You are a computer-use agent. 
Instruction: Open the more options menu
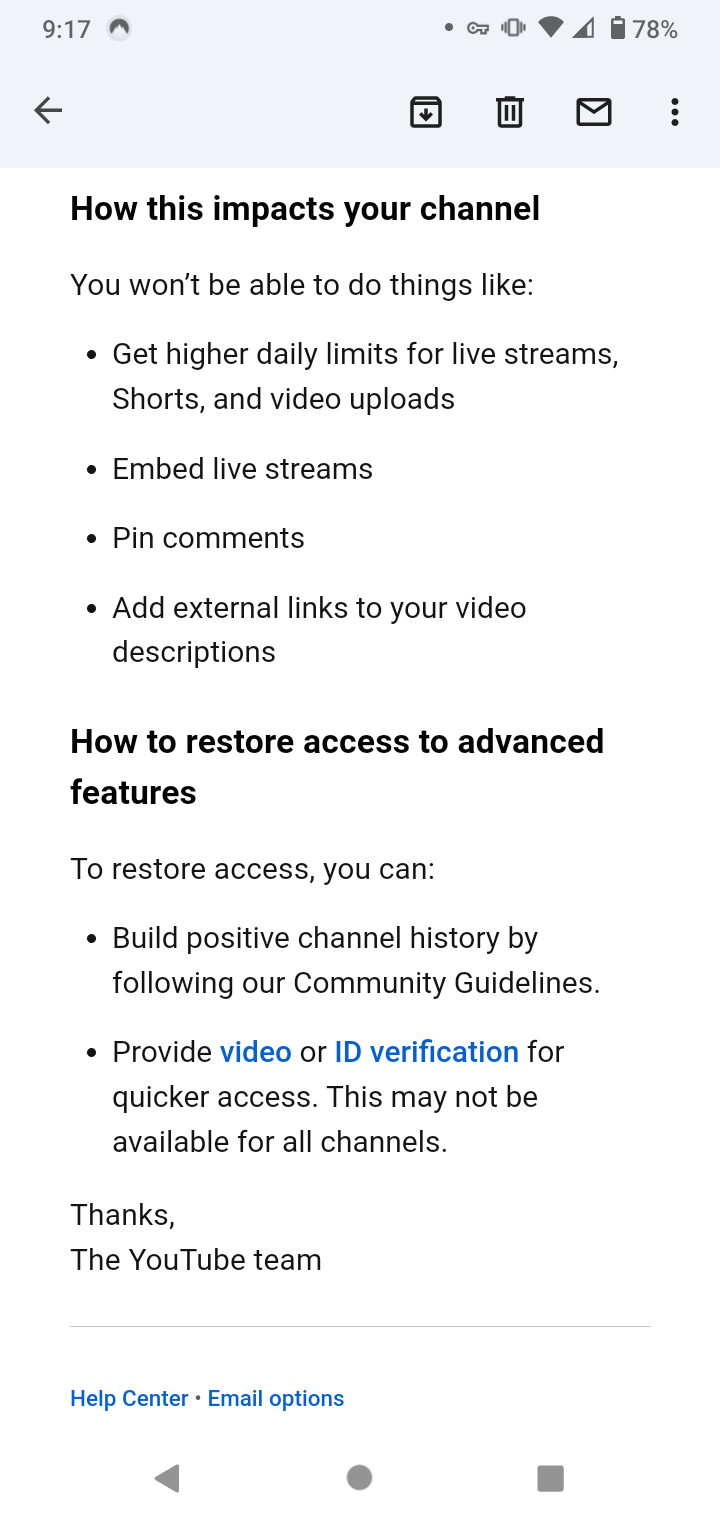675,112
